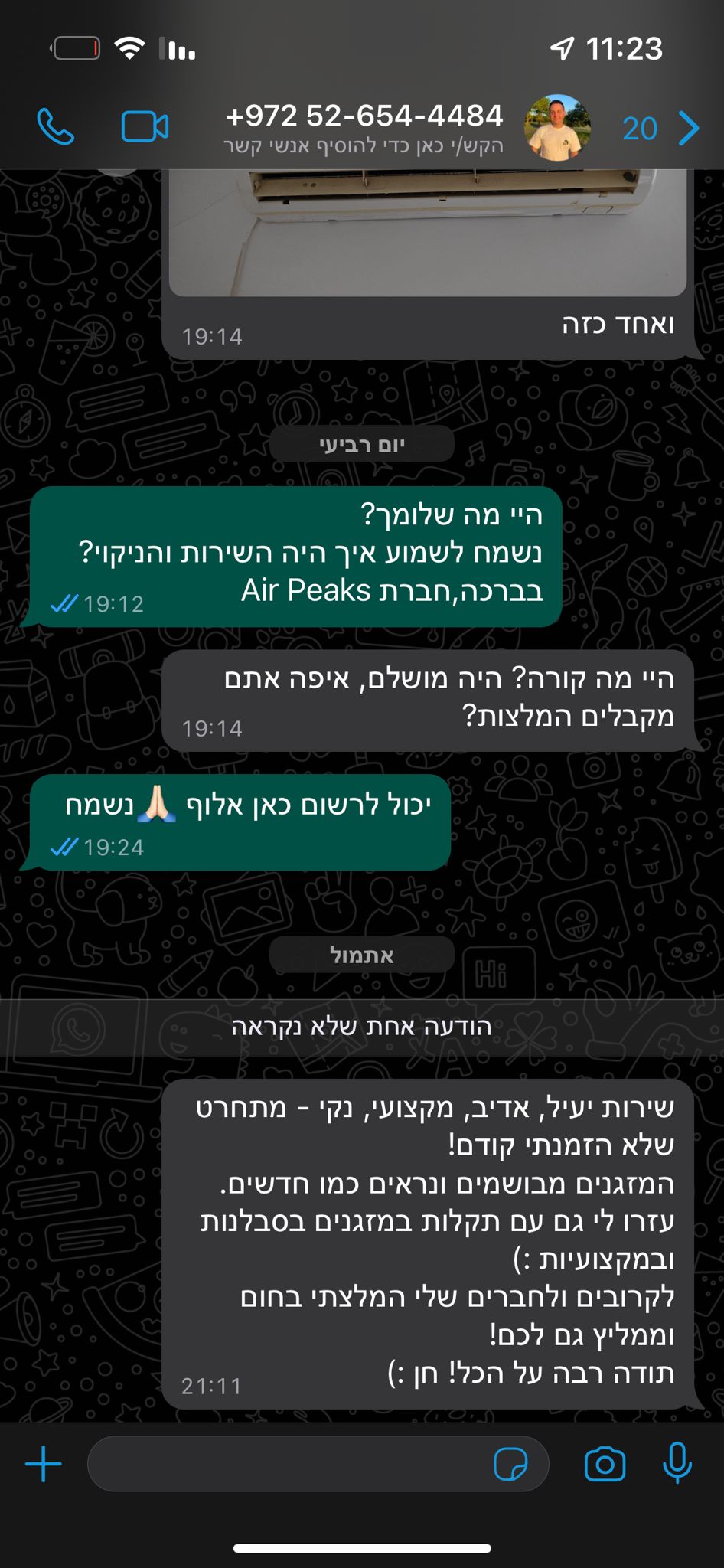Open contact info for +972 52-654-4484

[x=364, y=126]
